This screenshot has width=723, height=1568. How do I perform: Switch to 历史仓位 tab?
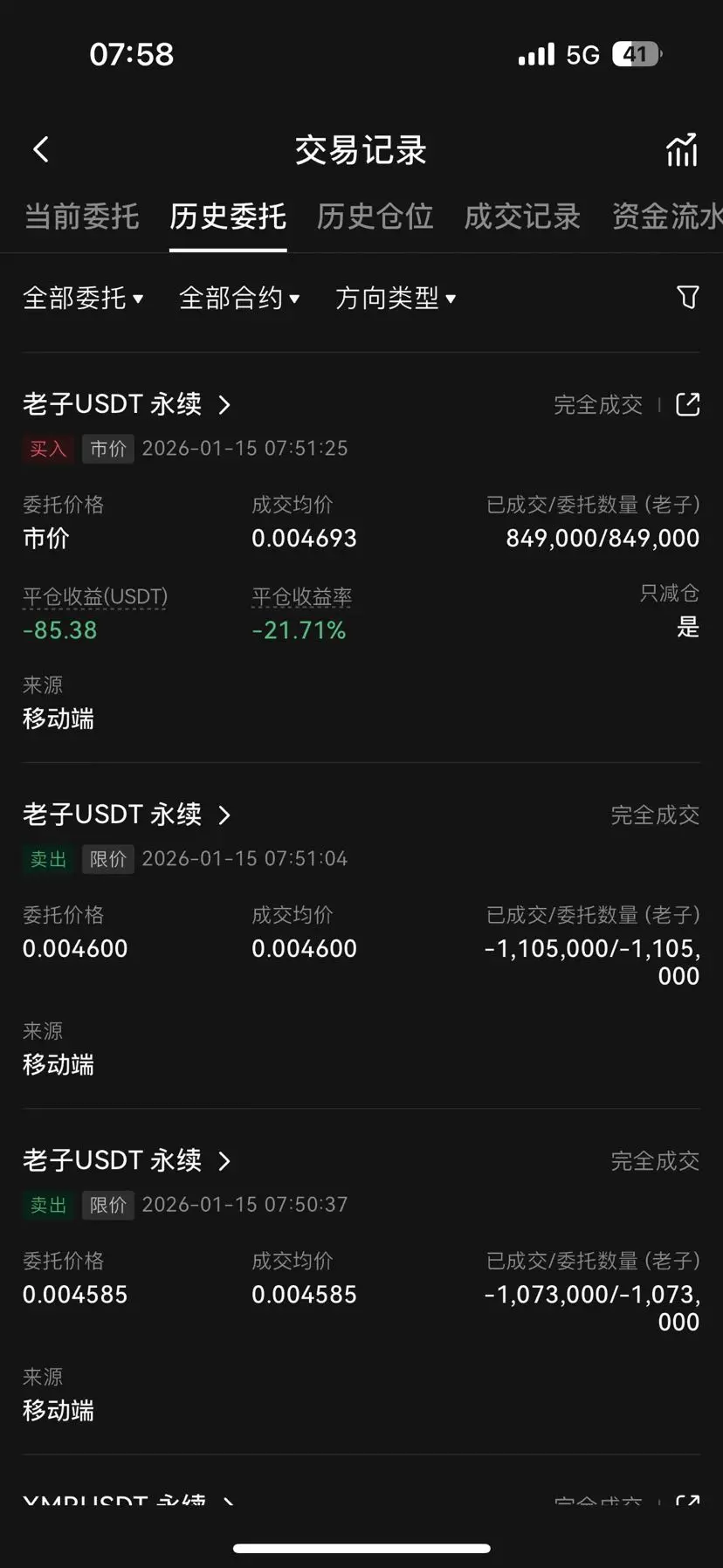(x=375, y=216)
